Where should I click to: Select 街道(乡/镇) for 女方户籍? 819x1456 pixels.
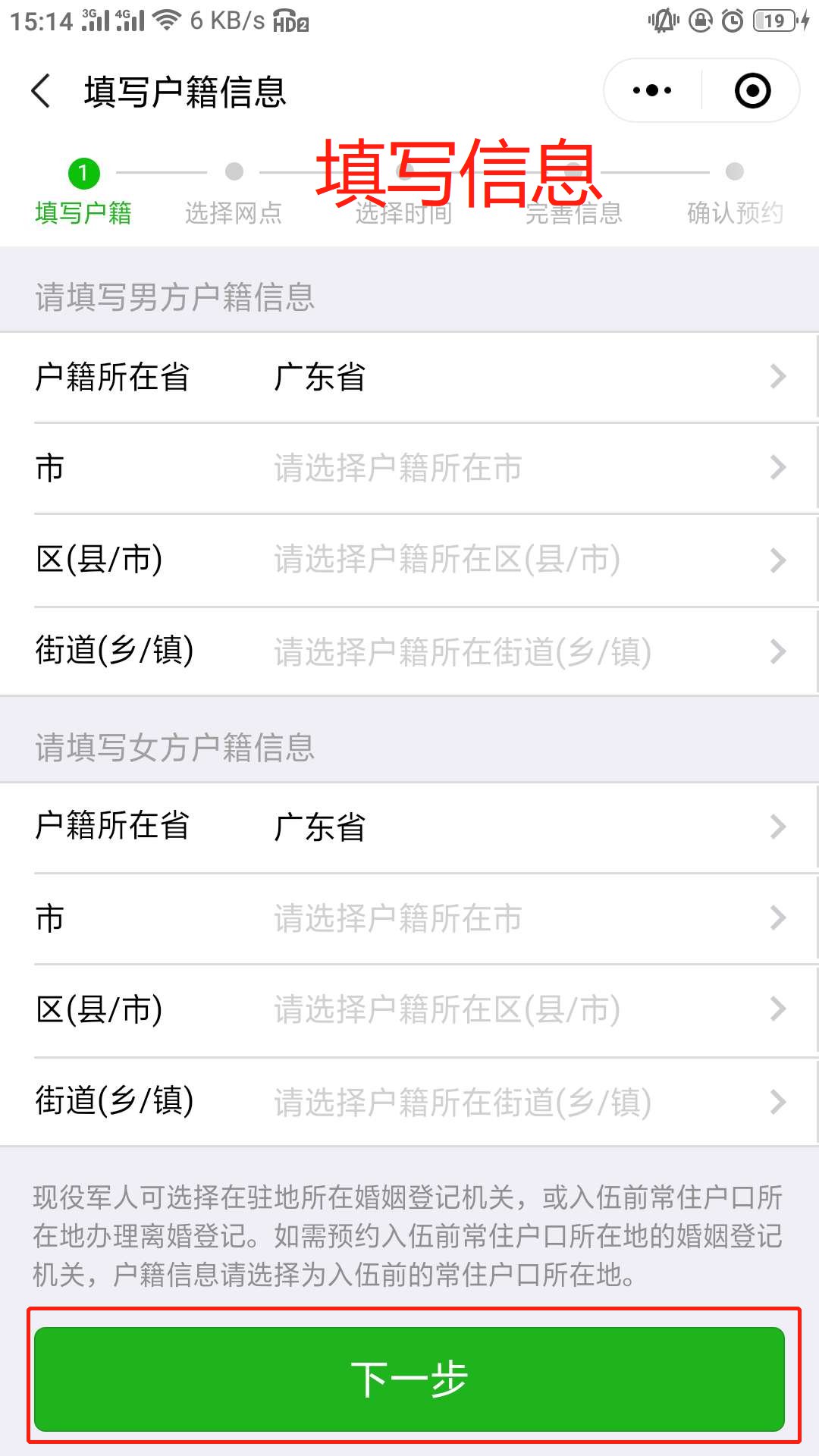click(409, 1101)
